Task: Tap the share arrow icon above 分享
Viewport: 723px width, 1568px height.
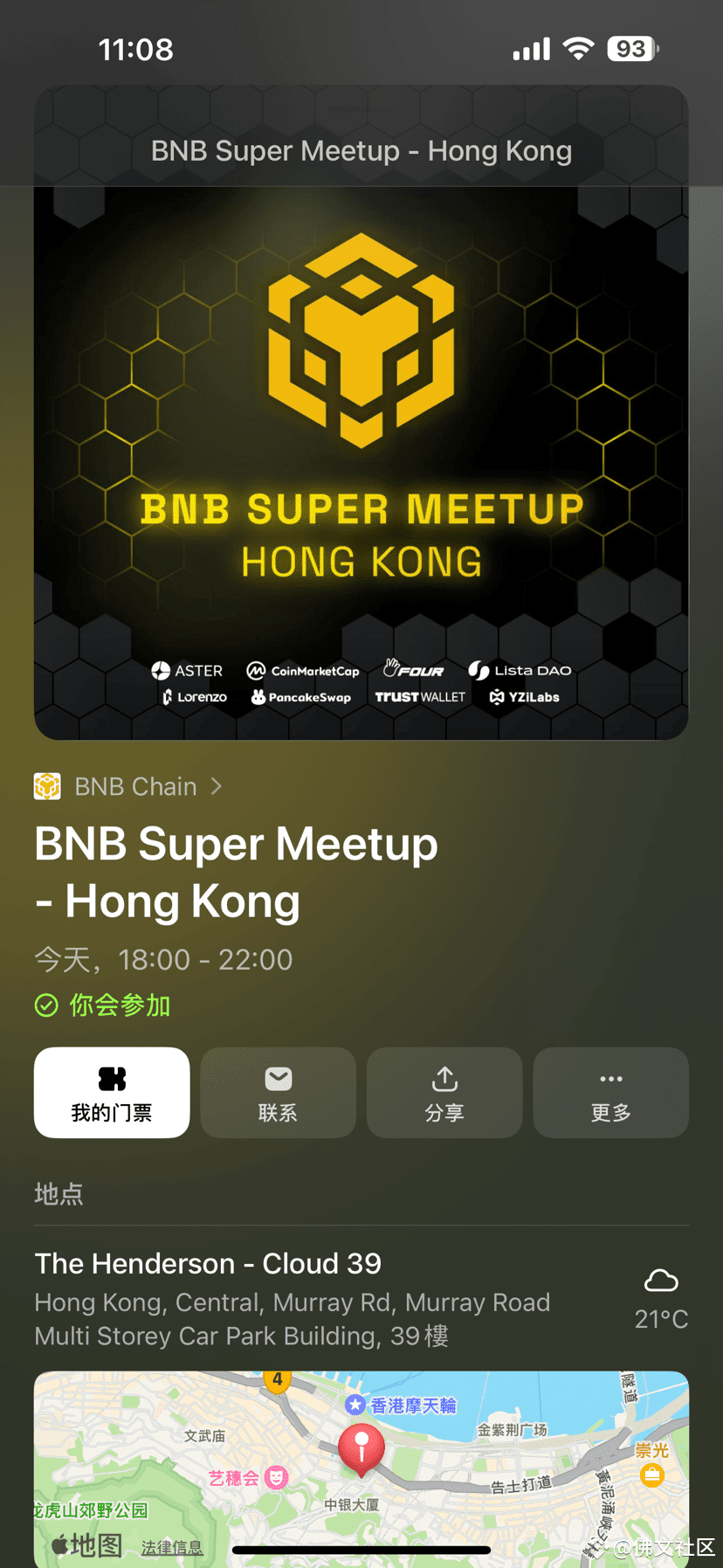Action: 444,1077
